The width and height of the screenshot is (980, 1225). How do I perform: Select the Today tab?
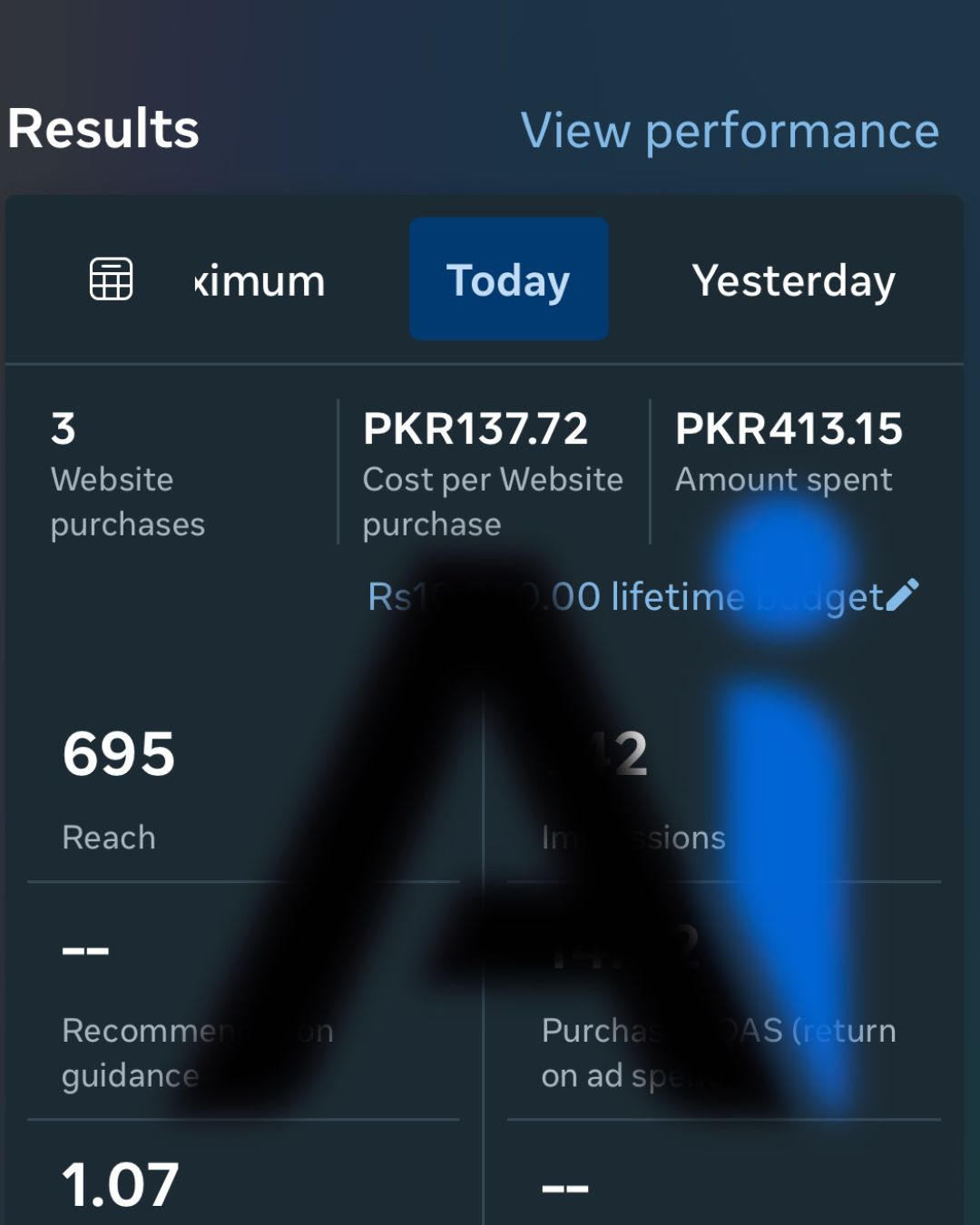[x=508, y=279]
